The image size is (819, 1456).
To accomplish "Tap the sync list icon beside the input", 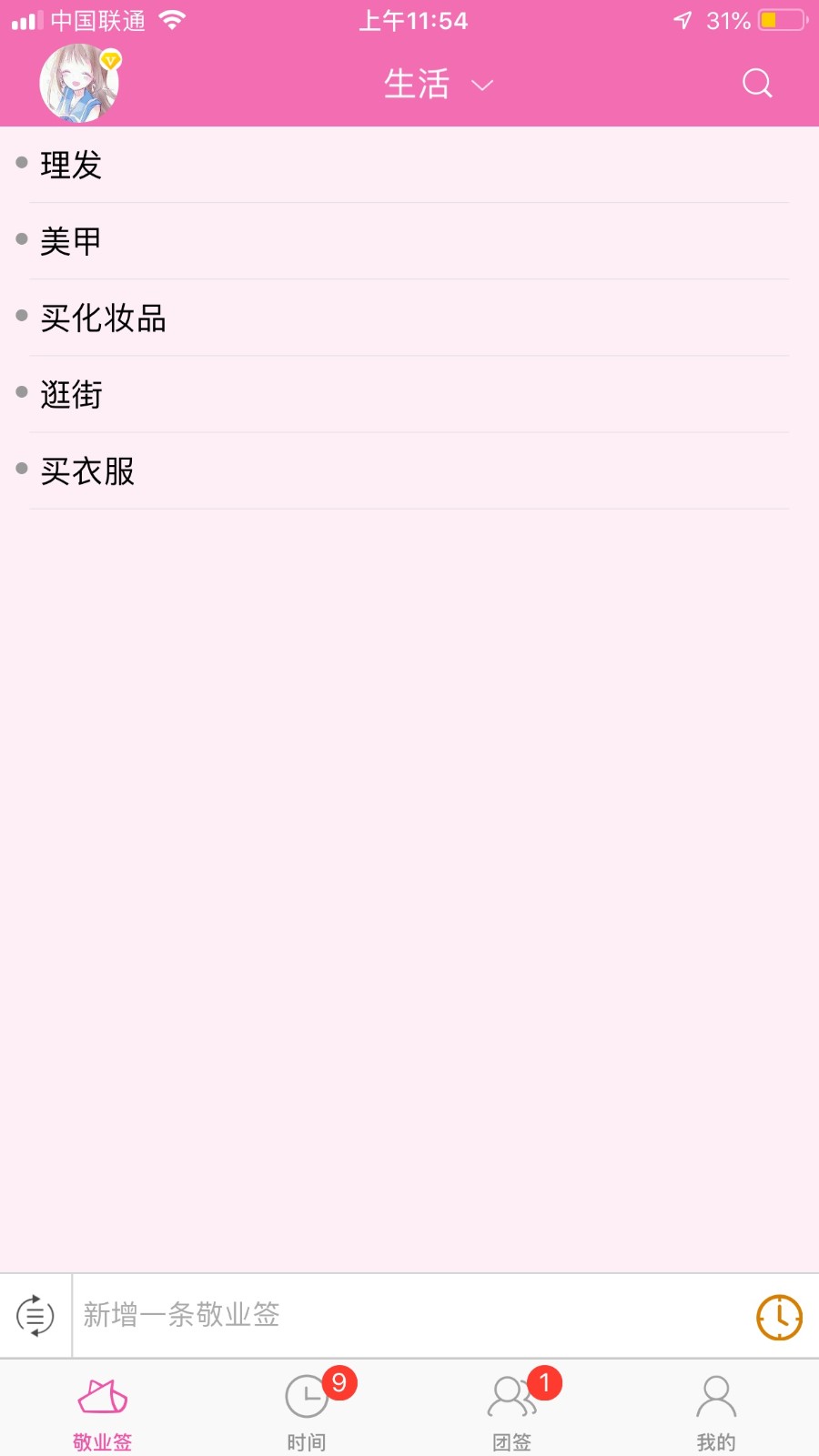I will pyautogui.click(x=35, y=1316).
